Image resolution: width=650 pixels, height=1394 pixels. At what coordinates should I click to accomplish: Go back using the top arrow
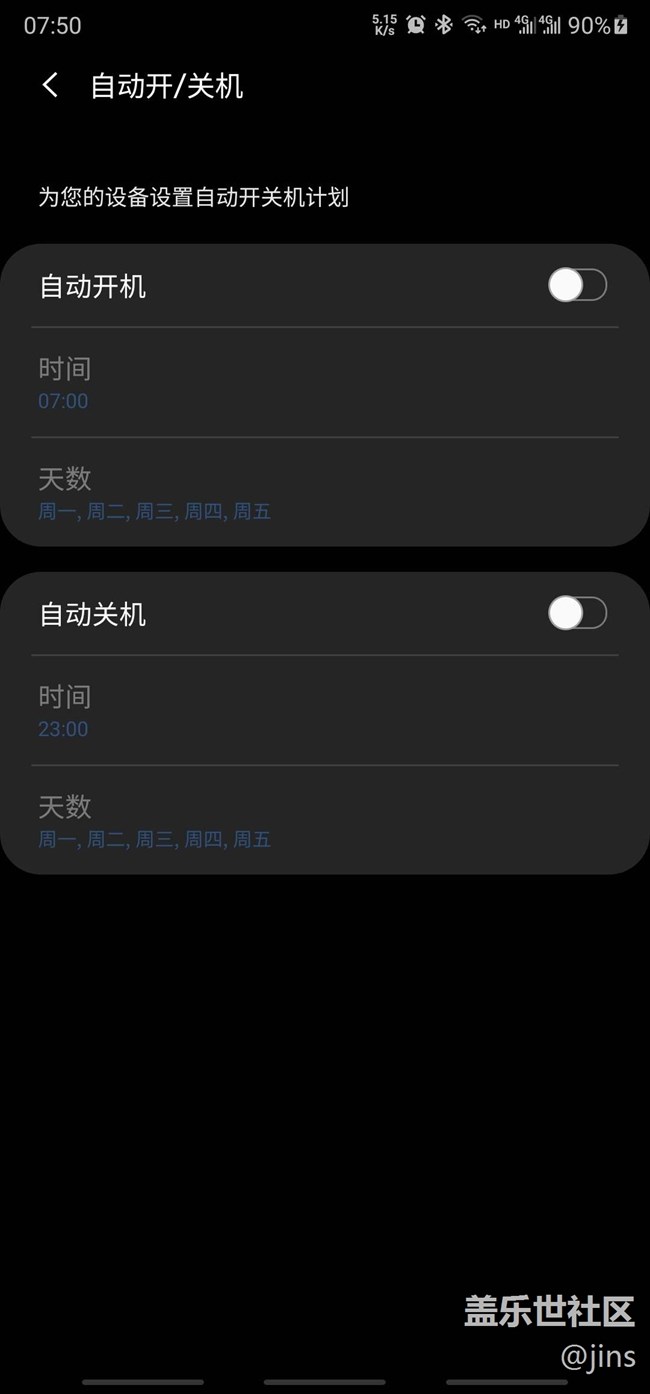coord(50,86)
